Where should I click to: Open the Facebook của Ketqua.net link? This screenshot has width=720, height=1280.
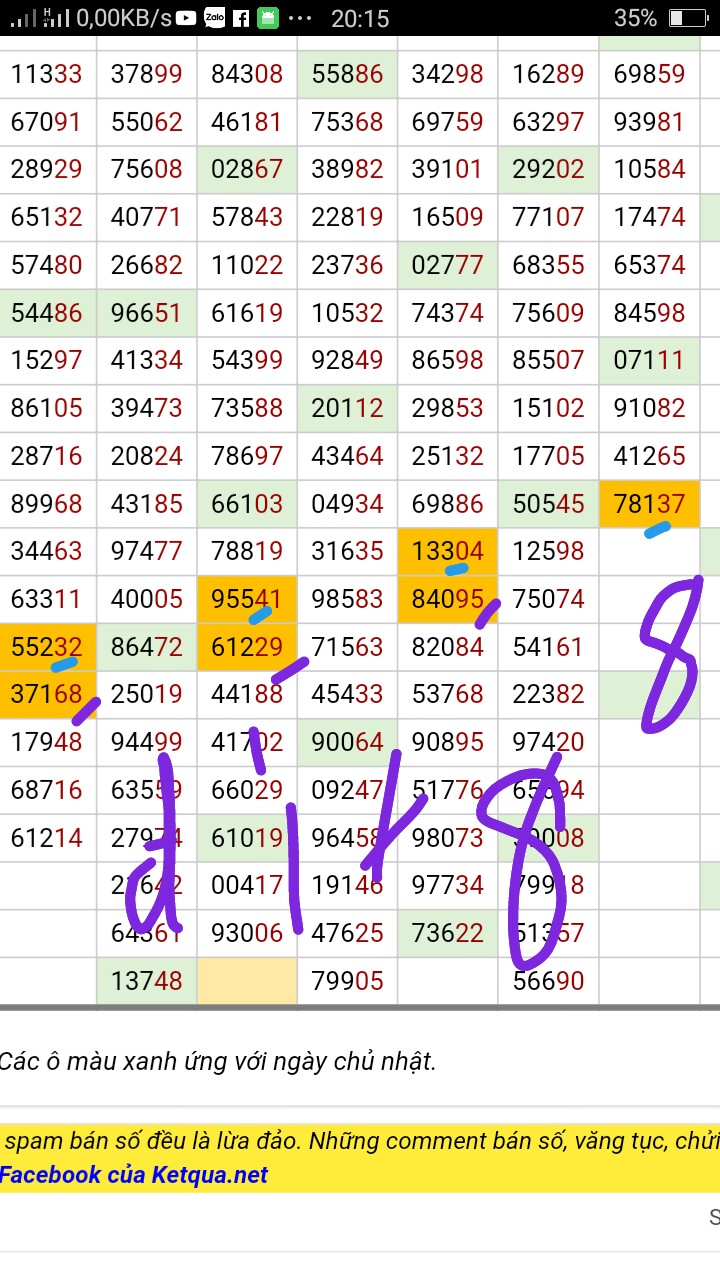click(134, 1175)
